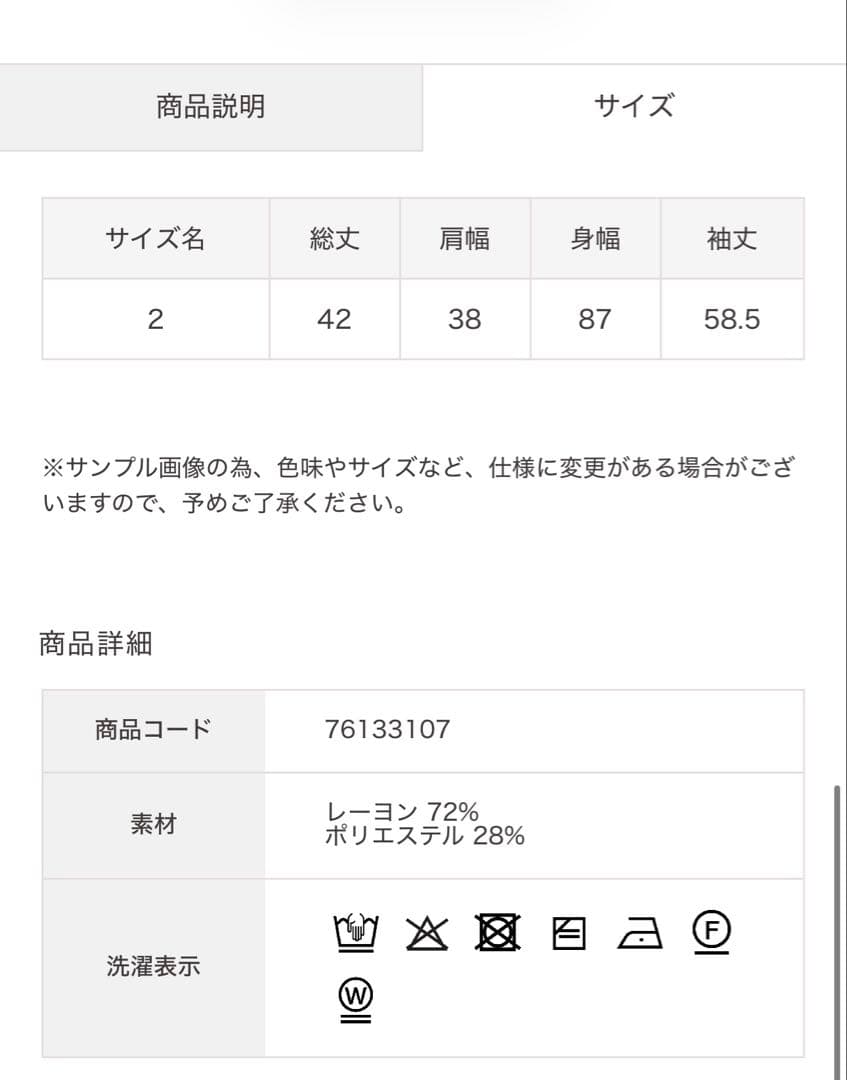
Task: Switch to the 商品説明 tab
Action: [x=211, y=107]
